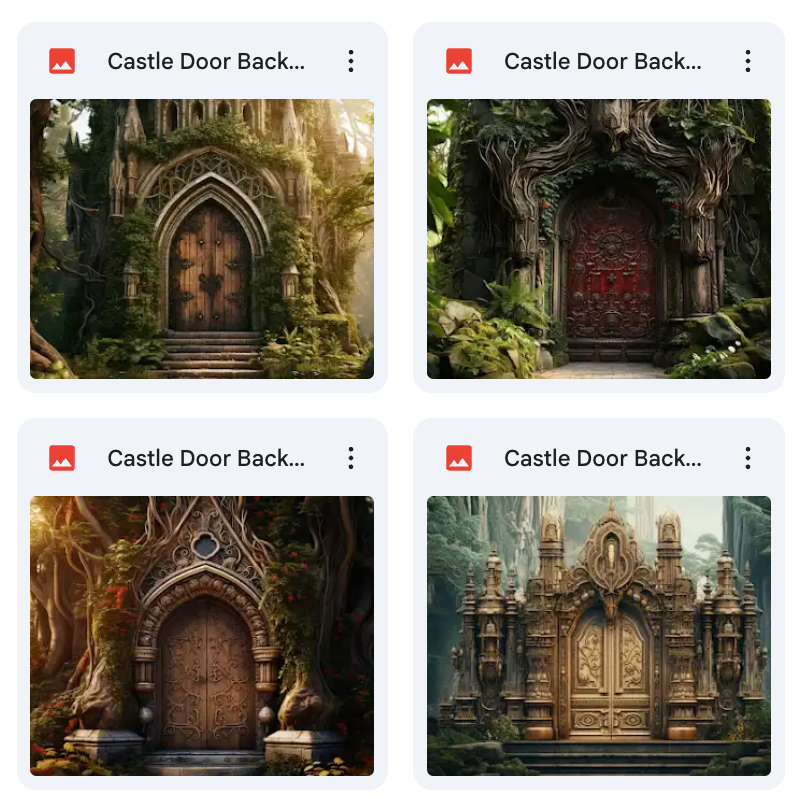This screenshot has height=798, width=798.
Task: Open more options for the red-flower carved door file
Action: 351,458
